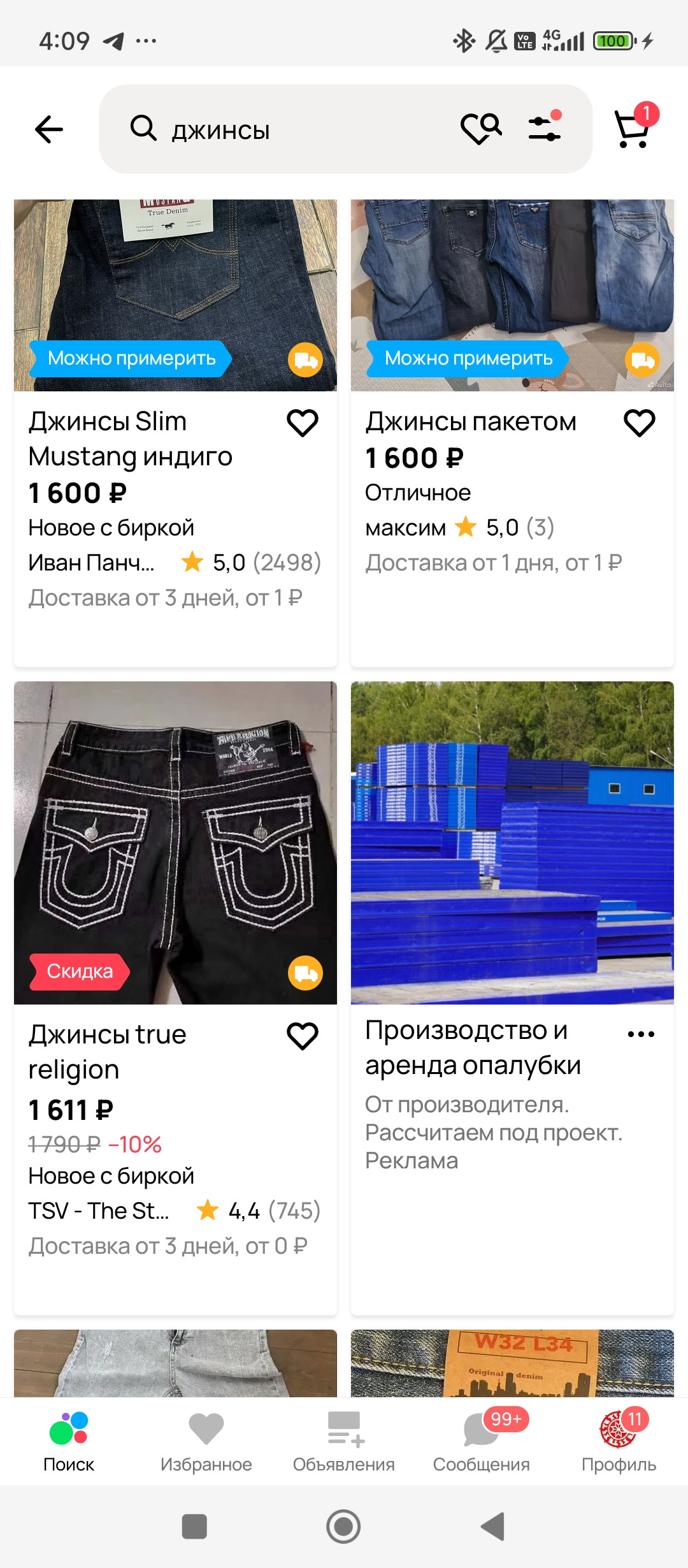The height and width of the screenshot is (1568, 688).
Task: Open the Профиль tab
Action: point(619,1442)
